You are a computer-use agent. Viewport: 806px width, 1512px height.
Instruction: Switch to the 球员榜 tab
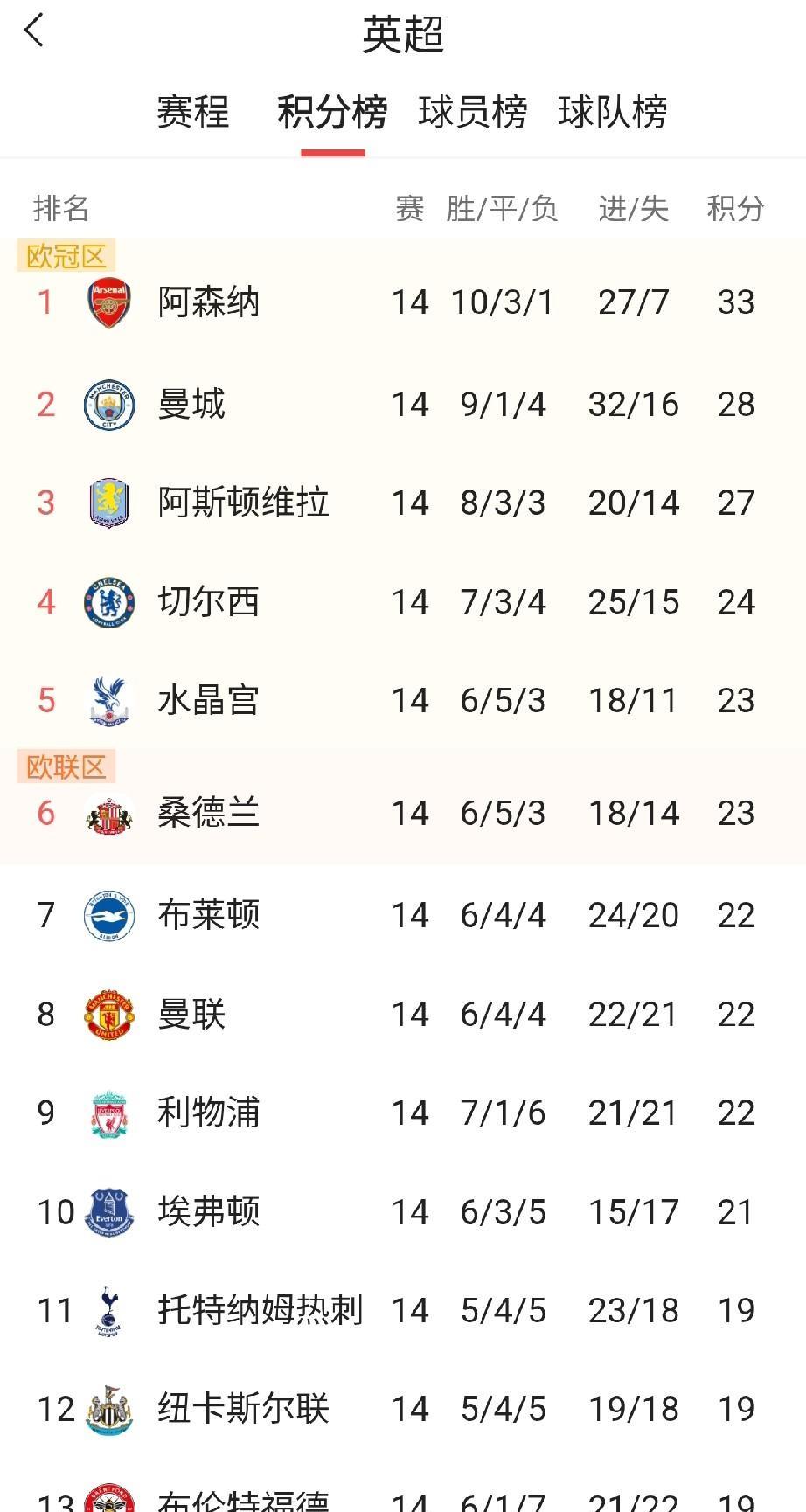pyautogui.click(x=473, y=114)
